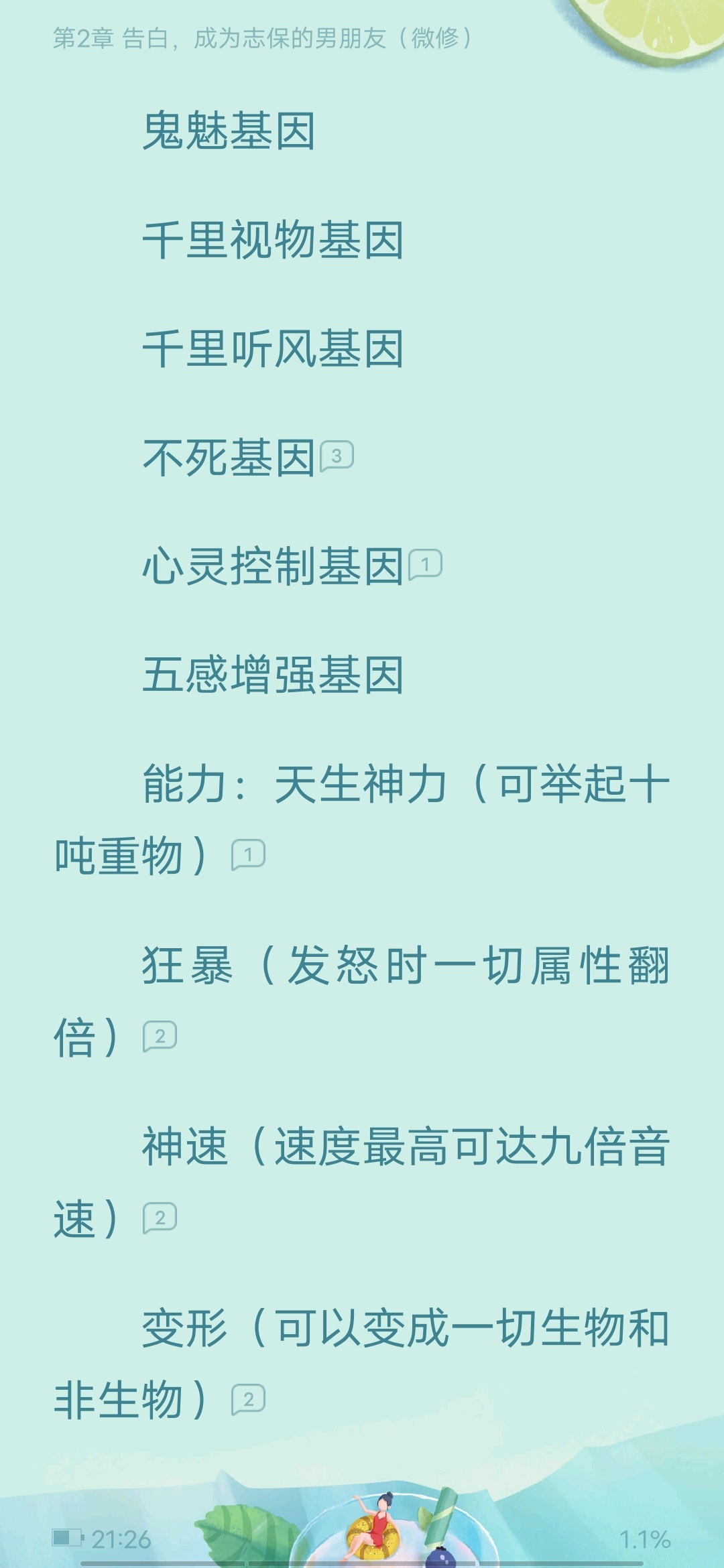Open the comment bubble after 不死基因
This screenshot has height=1568, width=724.
pyautogui.click(x=337, y=457)
